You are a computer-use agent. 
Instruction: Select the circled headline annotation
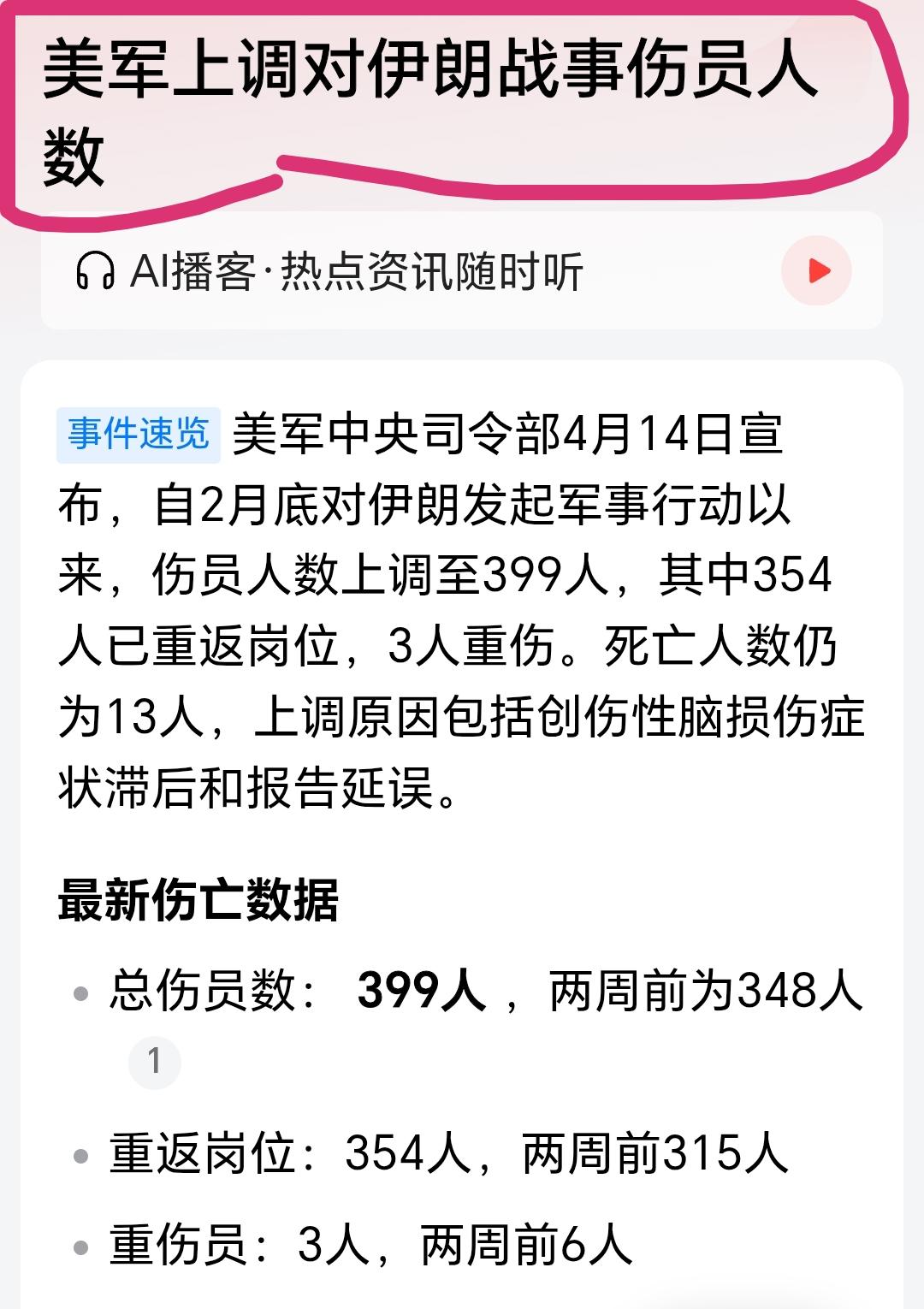pos(445,103)
